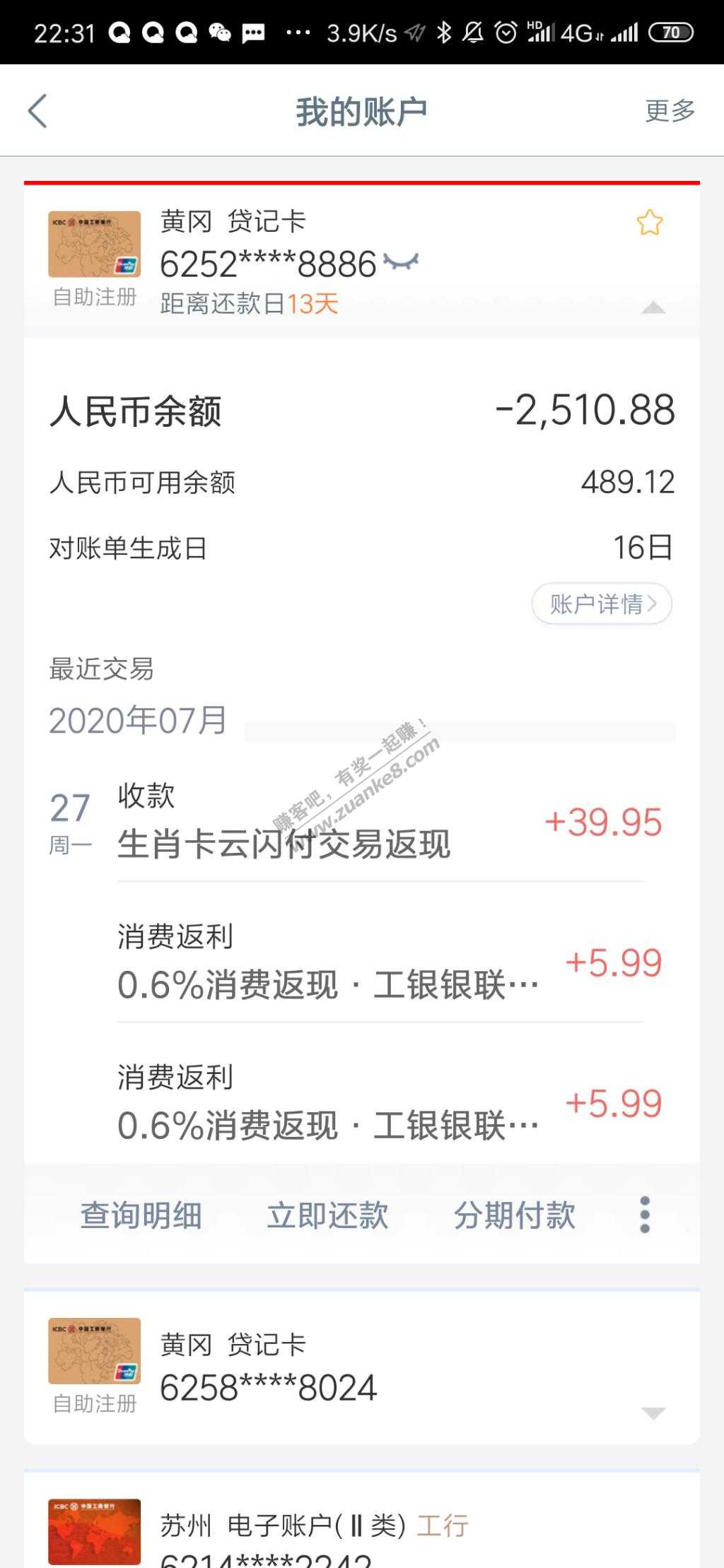724x1568 pixels.
Task: Tap 查询明细 to view statement details
Action: [141, 1215]
